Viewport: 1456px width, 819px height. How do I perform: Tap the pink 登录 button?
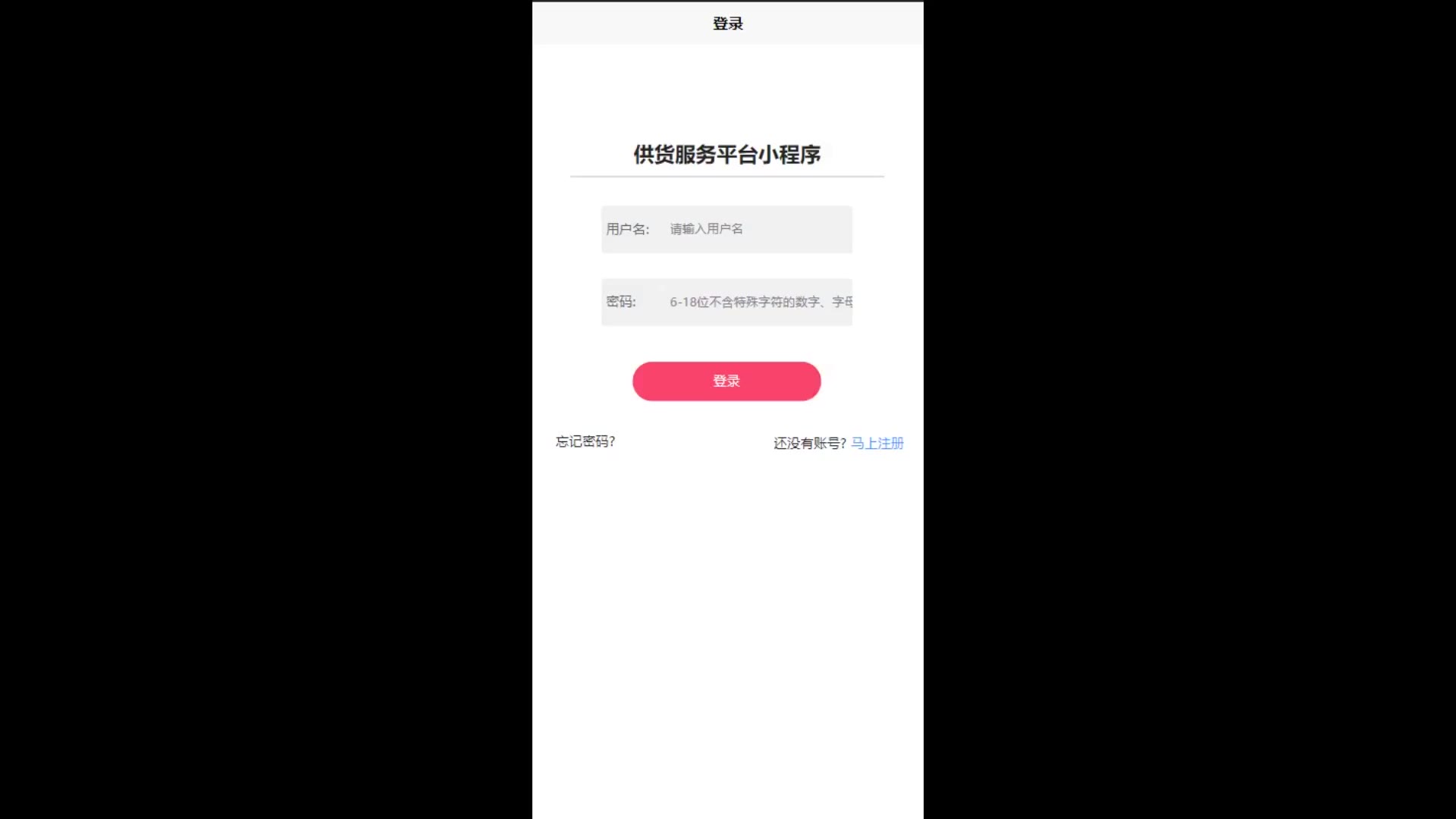coord(726,381)
